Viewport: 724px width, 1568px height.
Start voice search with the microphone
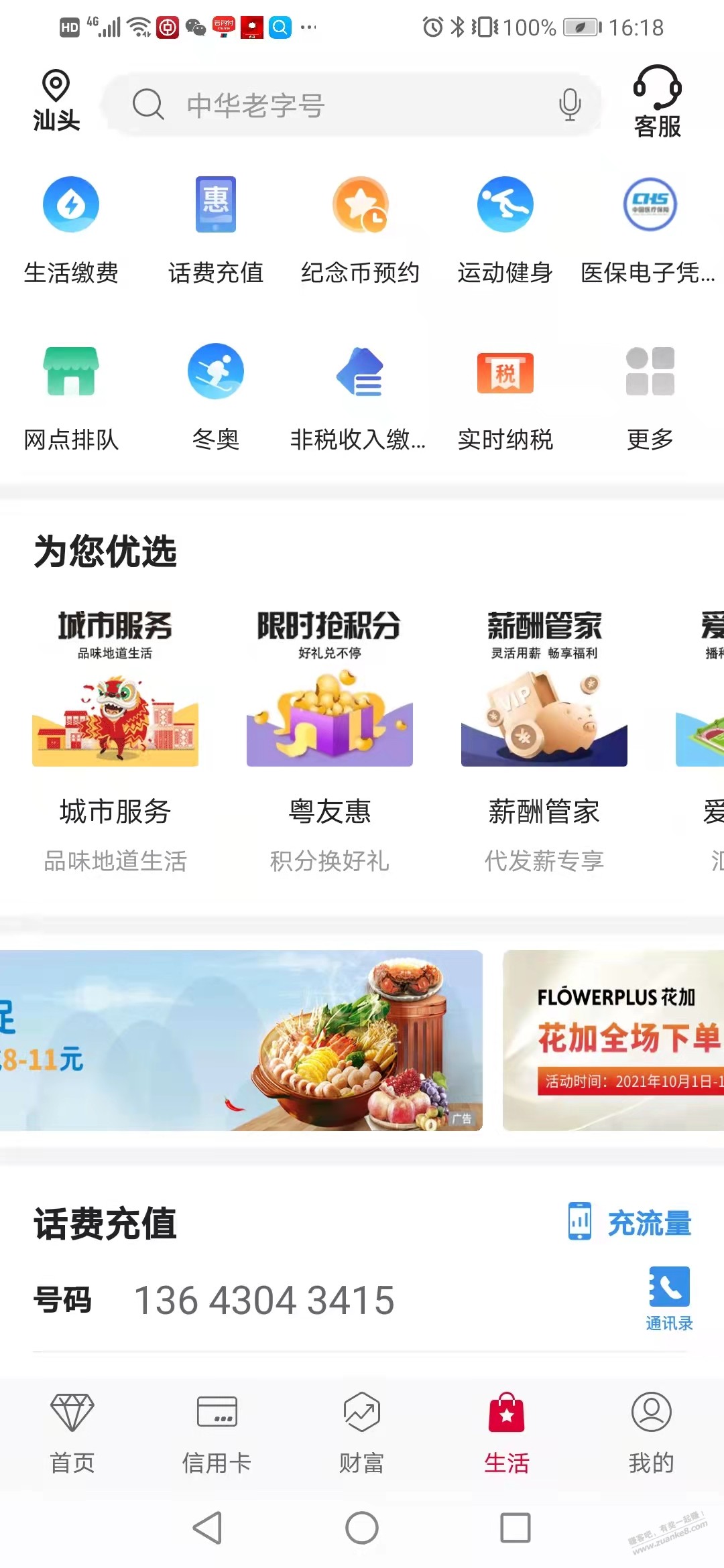[x=569, y=105]
